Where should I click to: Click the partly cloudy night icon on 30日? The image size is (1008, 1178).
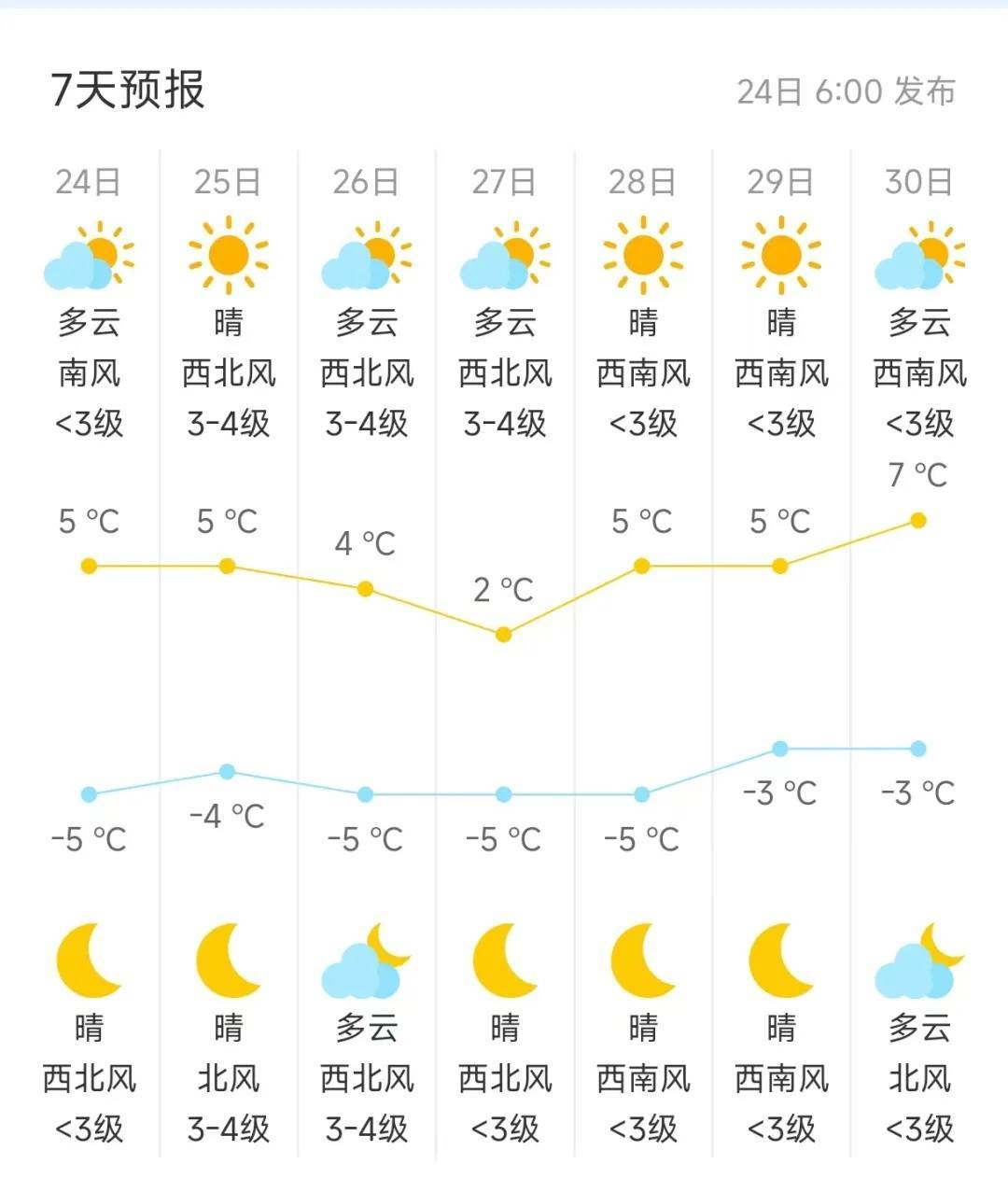pos(919,963)
